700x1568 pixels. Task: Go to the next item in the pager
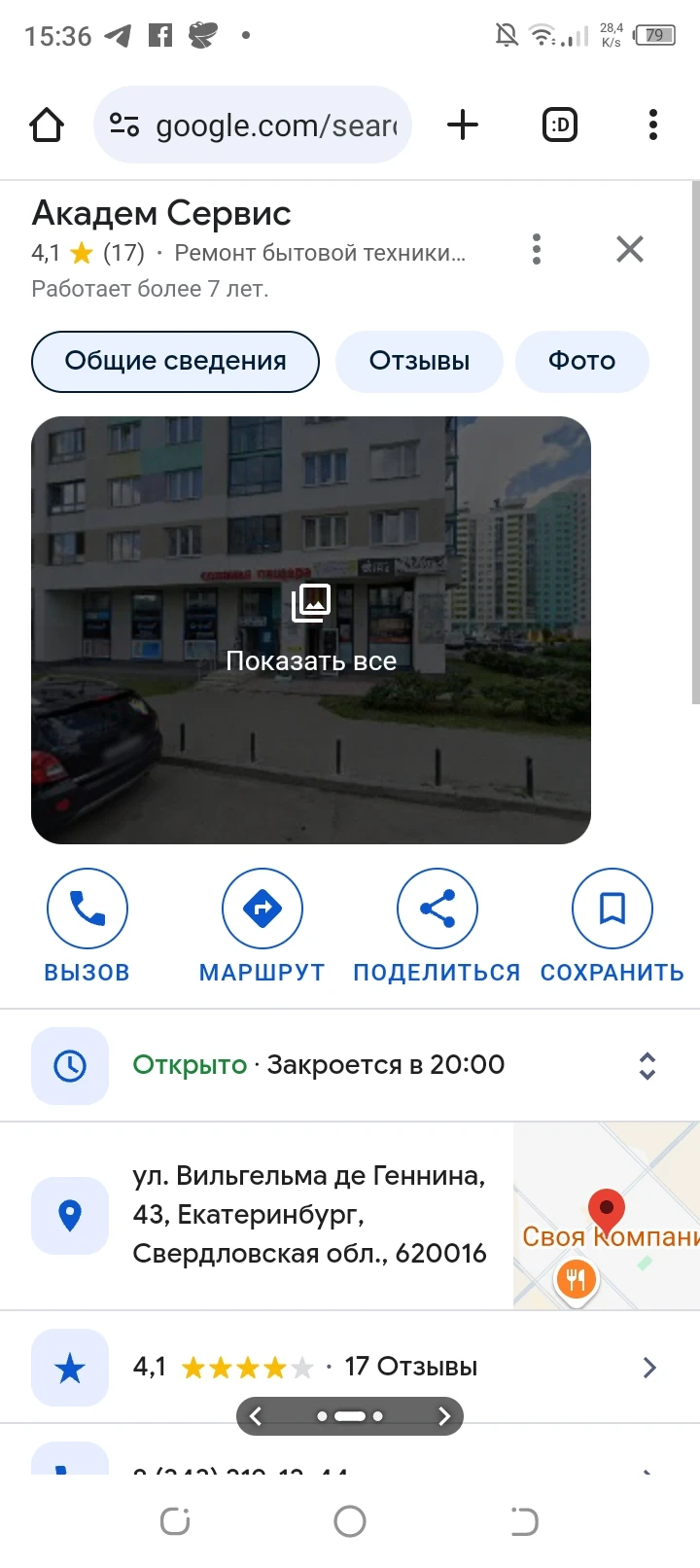click(443, 1416)
